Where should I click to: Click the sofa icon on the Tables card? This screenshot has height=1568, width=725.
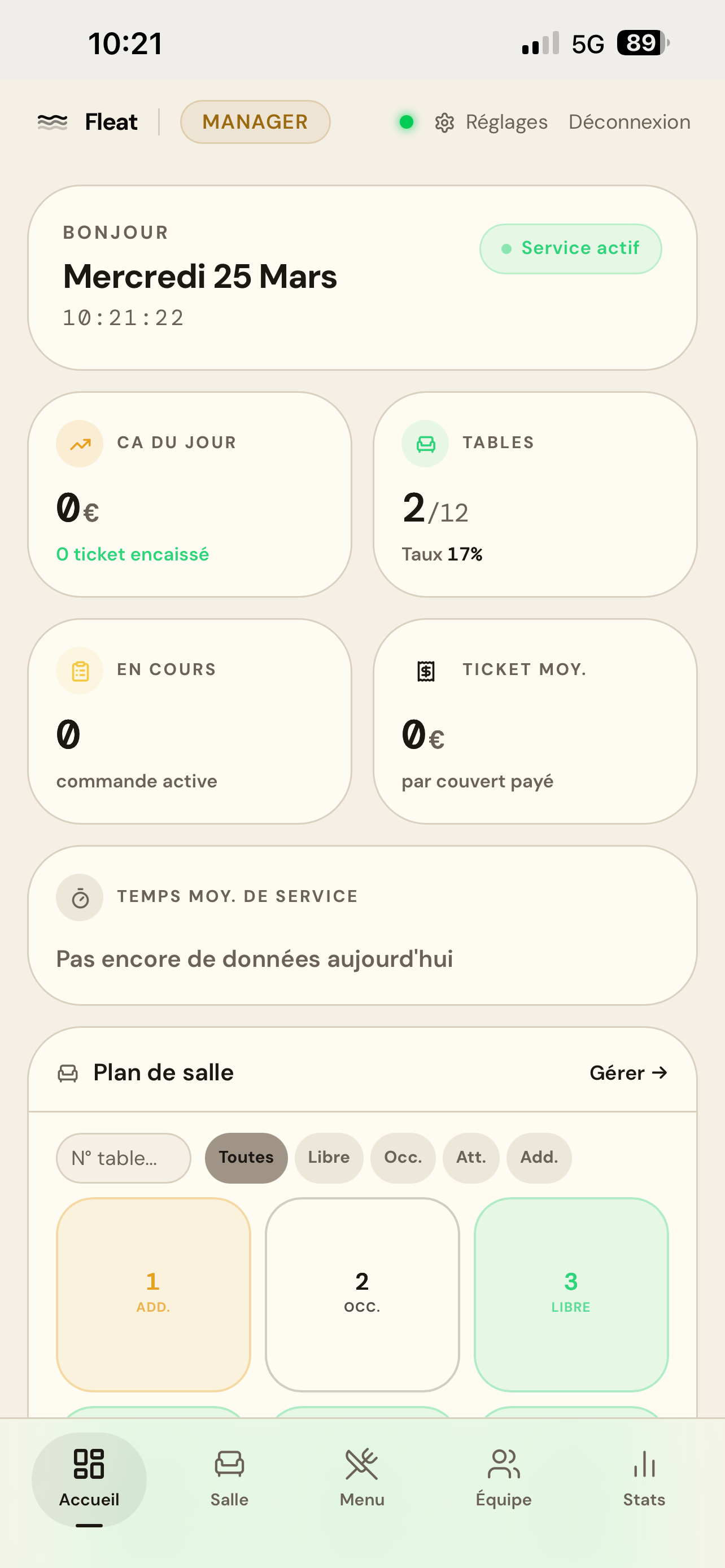click(425, 443)
